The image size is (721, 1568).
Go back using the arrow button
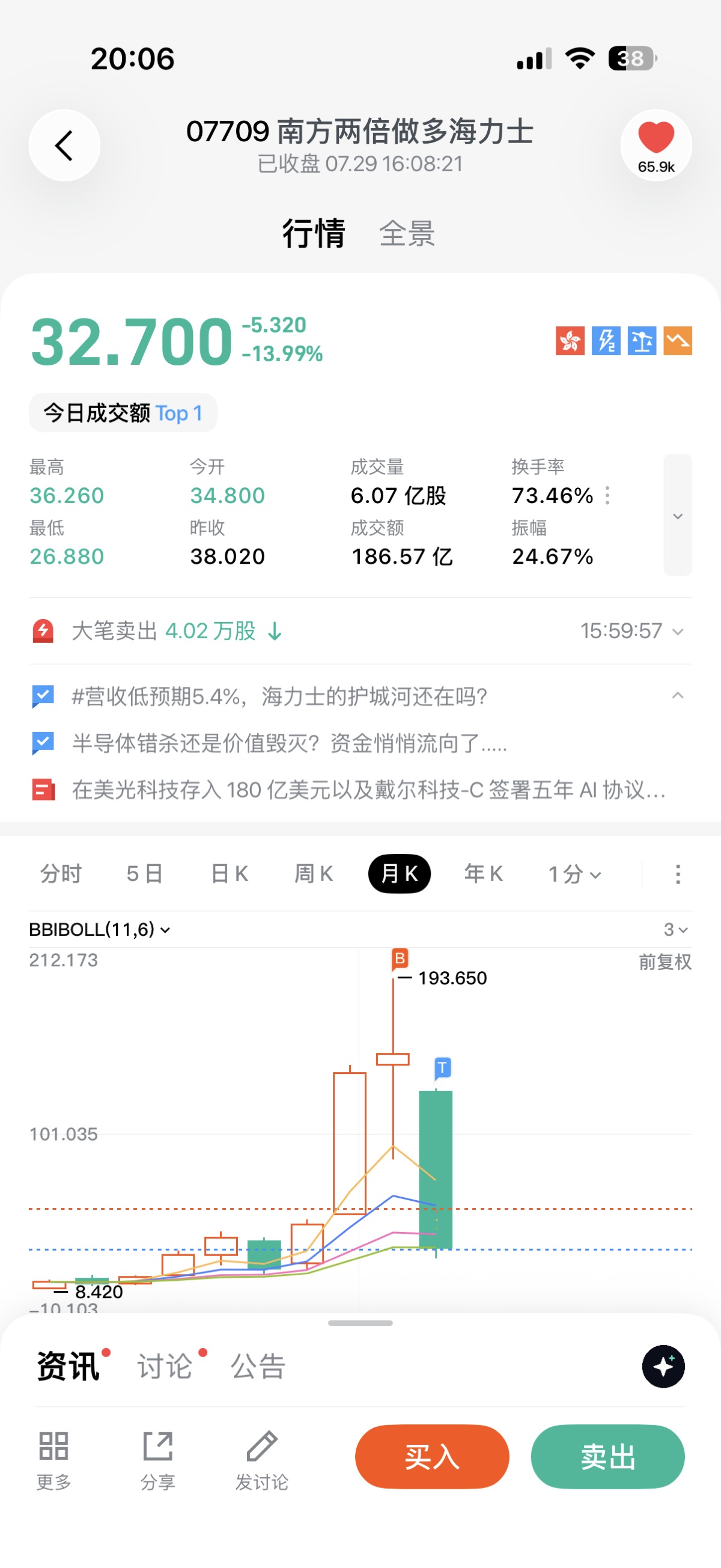pos(64,145)
